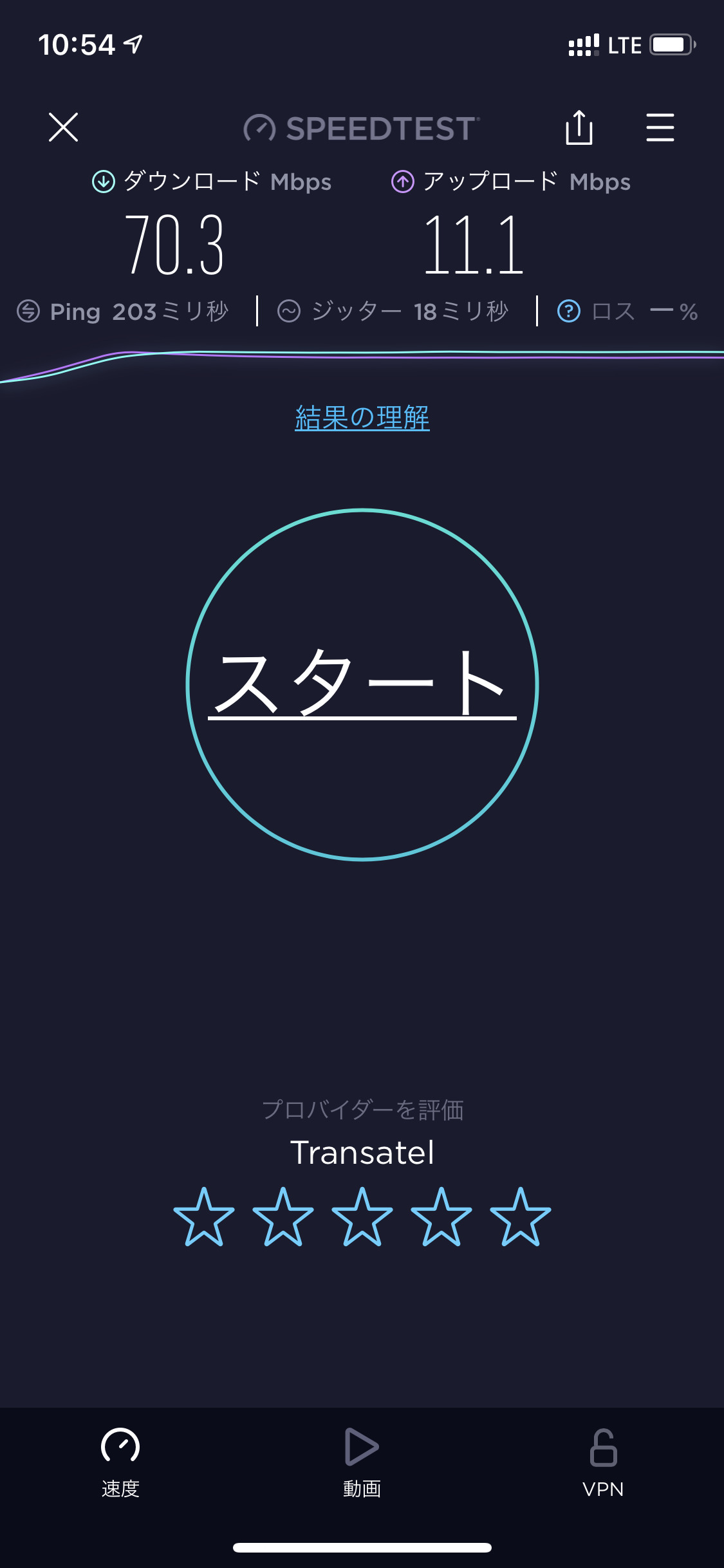
Task: Open the 結果の理解 link
Action: [362, 418]
